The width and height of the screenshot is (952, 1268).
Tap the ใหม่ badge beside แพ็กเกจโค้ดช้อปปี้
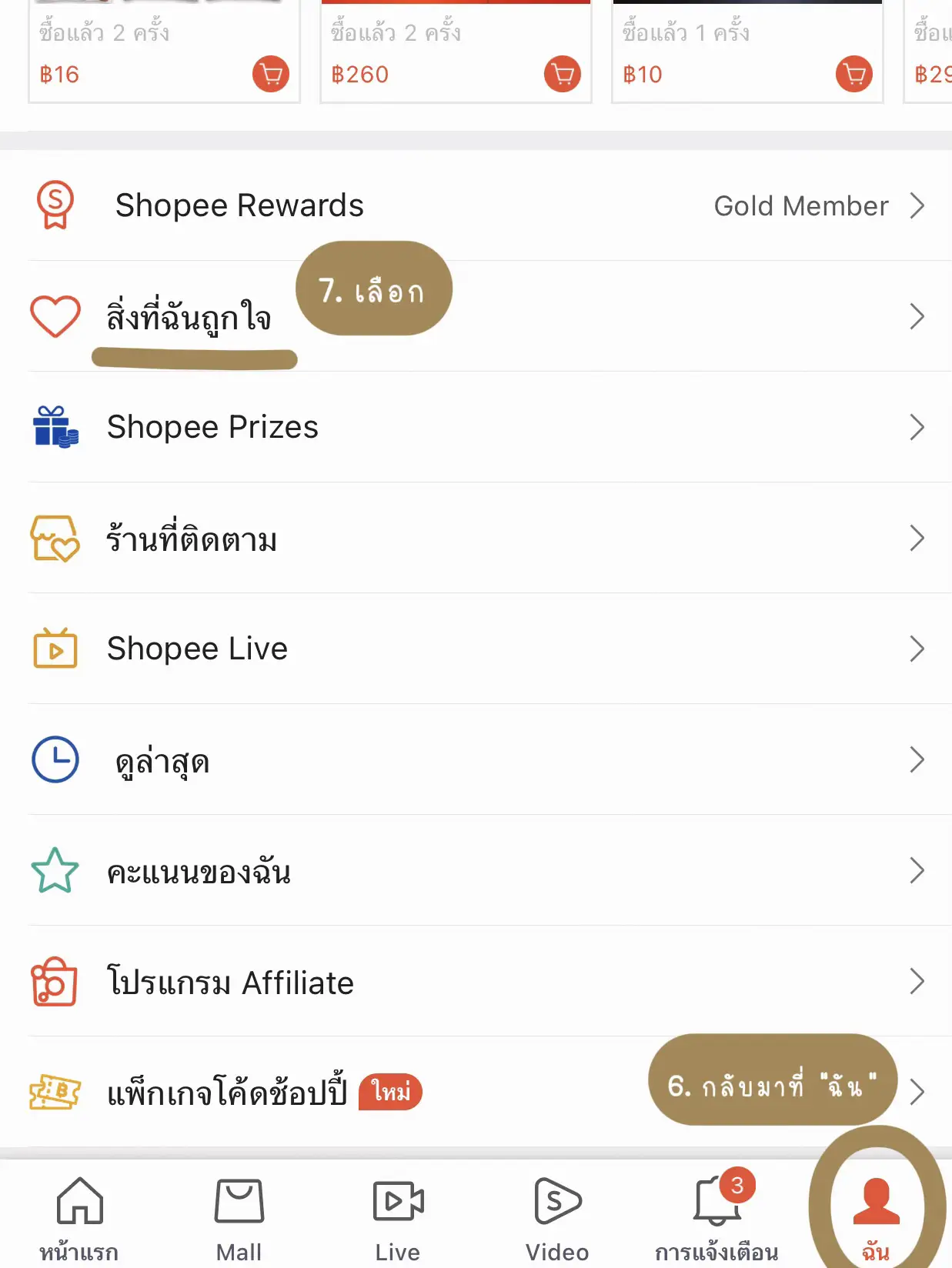[x=389, y=1090]
